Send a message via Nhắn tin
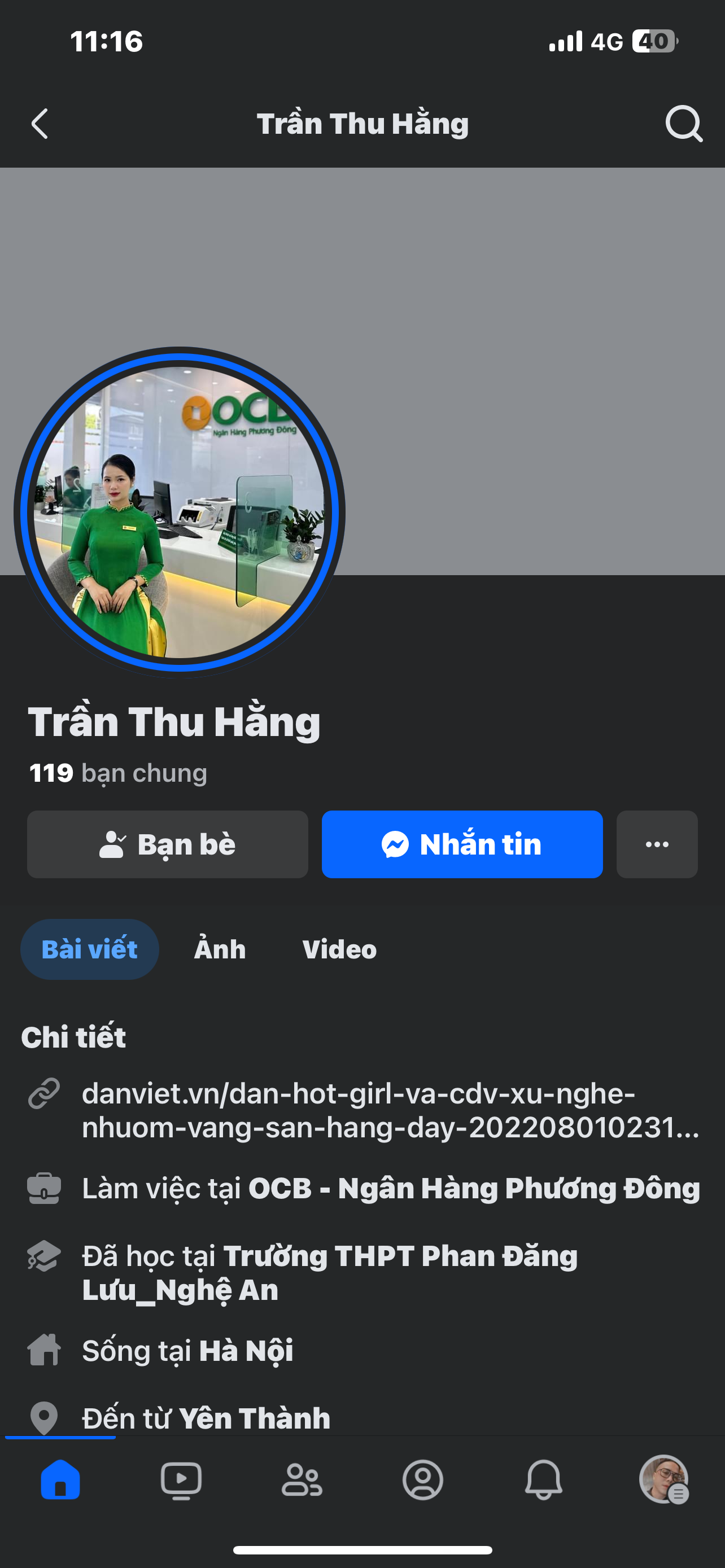The width and height of the screenshot is (725, 1568). click(462, 844)
